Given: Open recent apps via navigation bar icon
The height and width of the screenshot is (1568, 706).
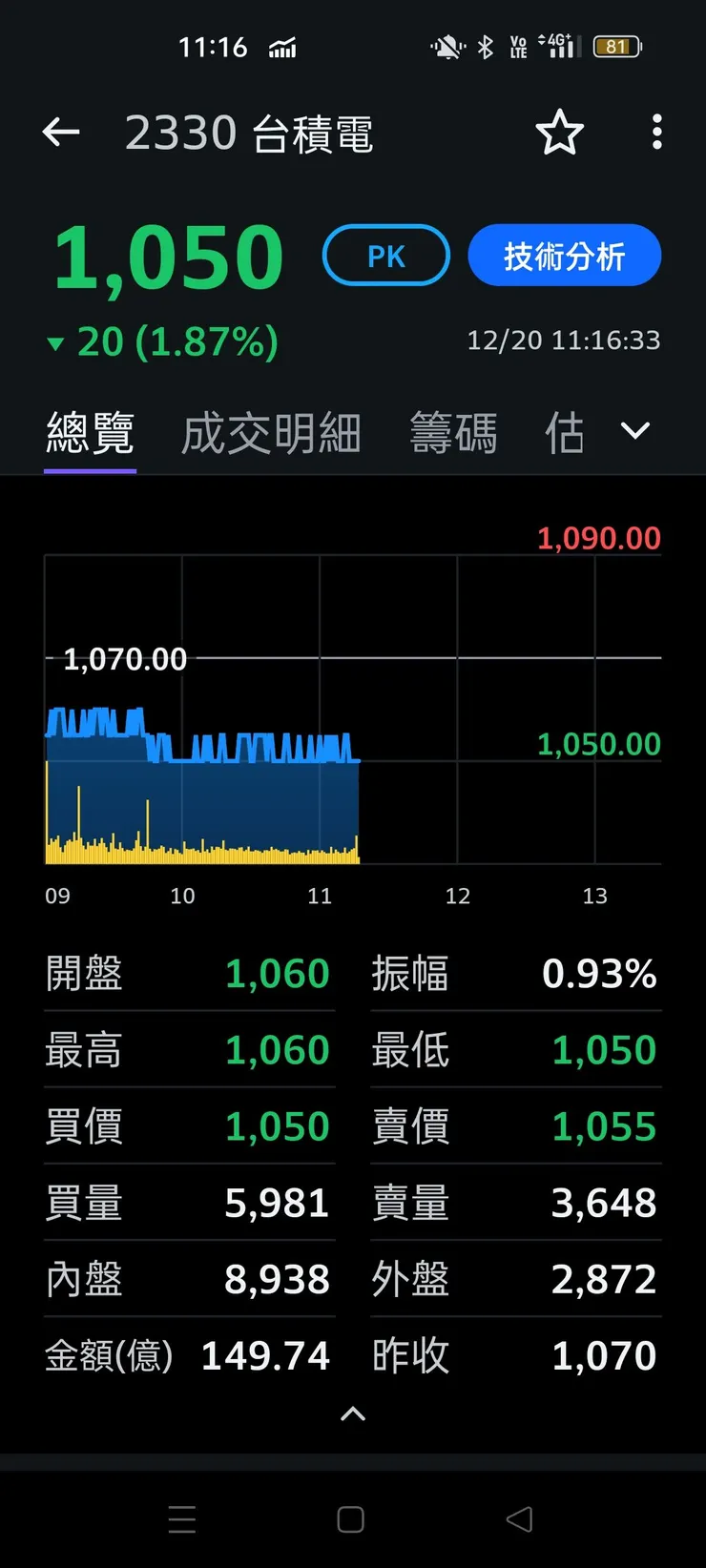Looking at the screenshot, I should pos(182,1518).
